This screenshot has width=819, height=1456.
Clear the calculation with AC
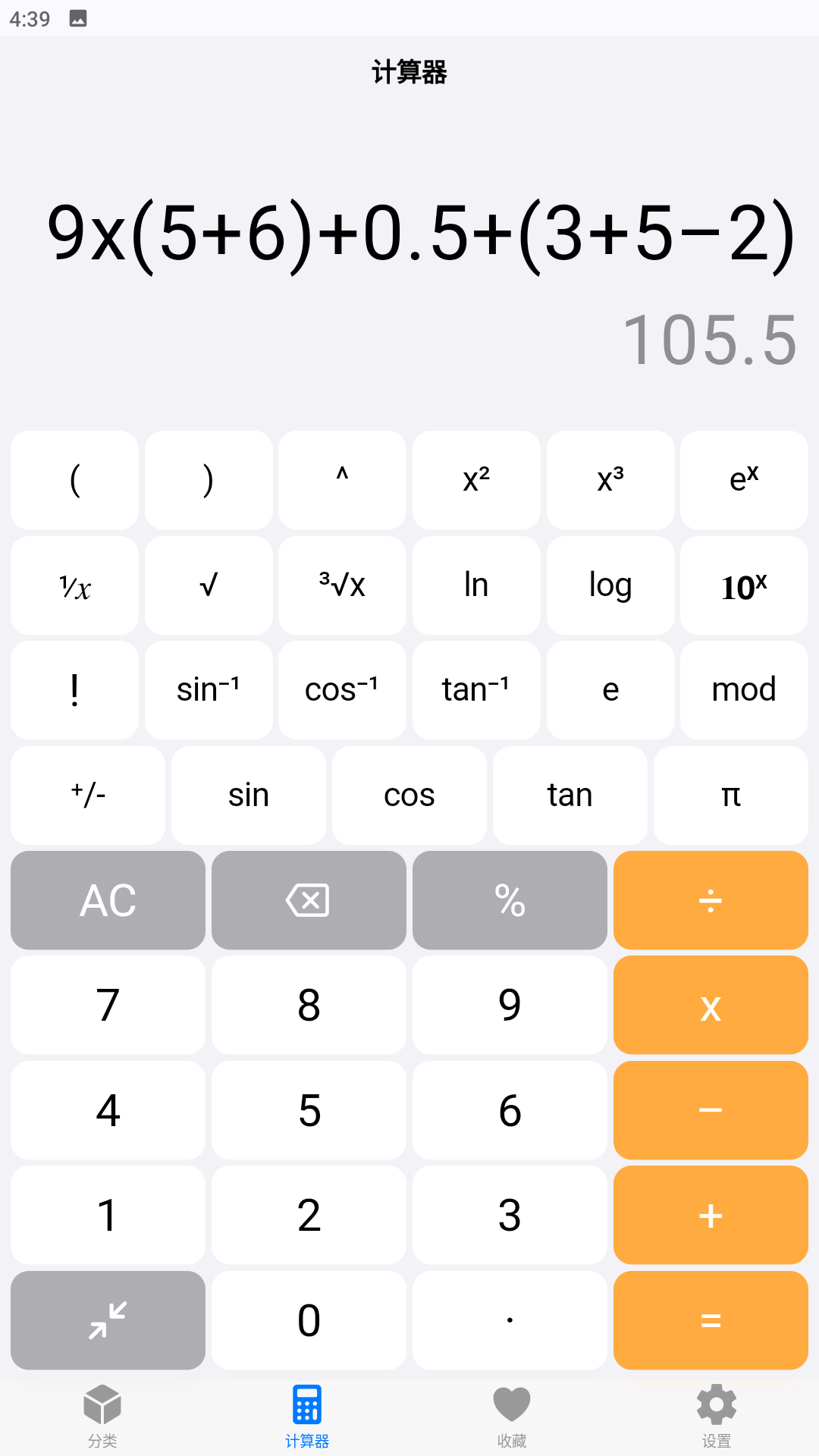(x=108, y=900)
